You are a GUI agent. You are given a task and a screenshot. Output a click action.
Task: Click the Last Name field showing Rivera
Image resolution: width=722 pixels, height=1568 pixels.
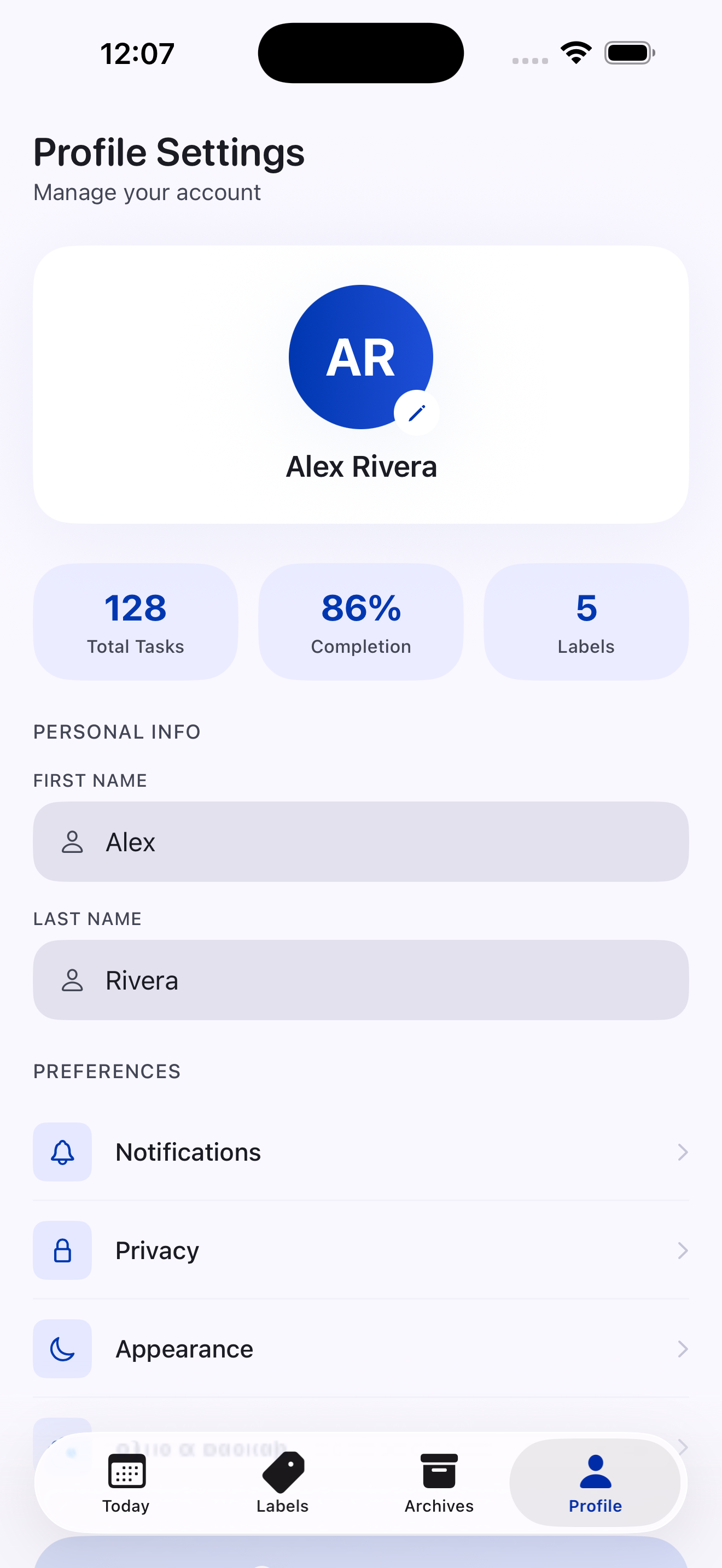tap(361, 980)
